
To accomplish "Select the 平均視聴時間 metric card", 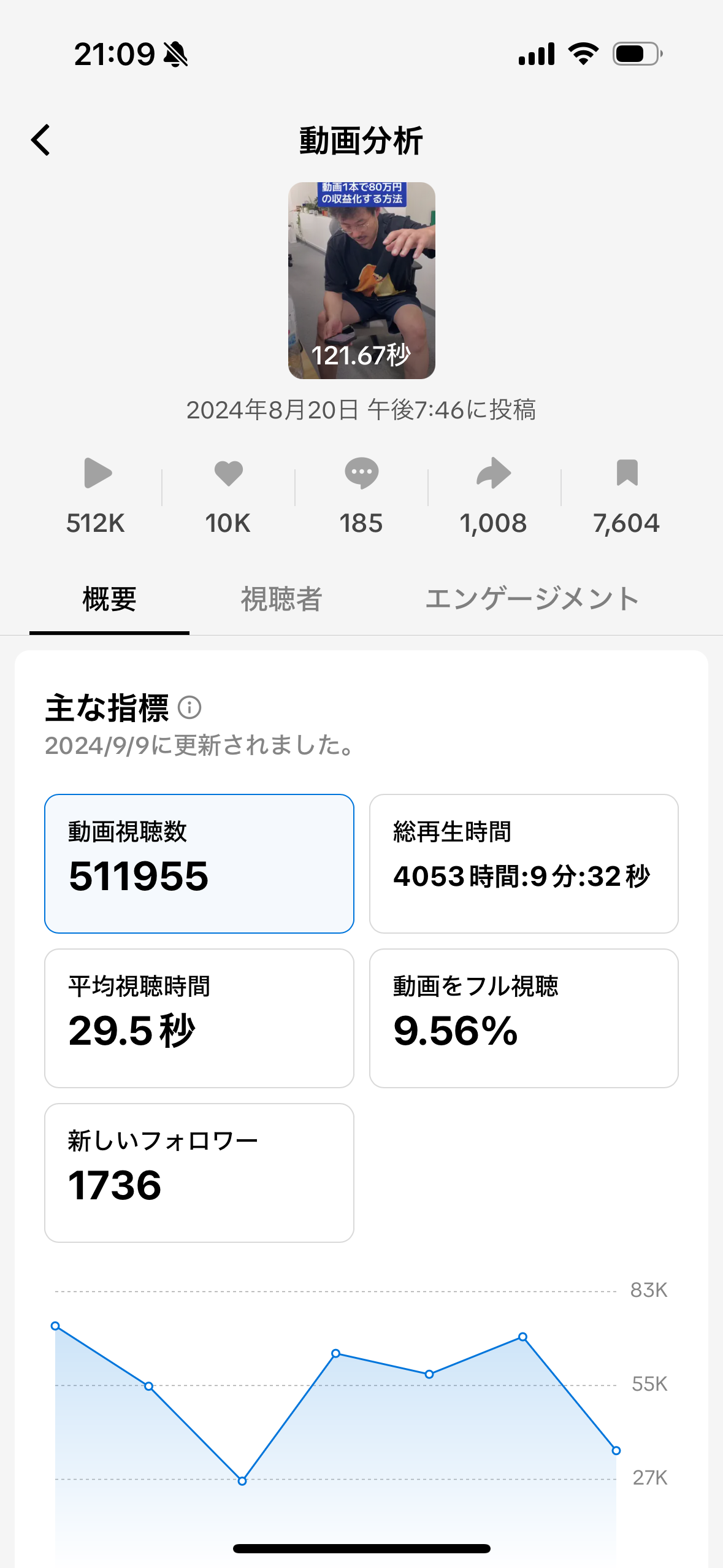I will [199, 1018].
